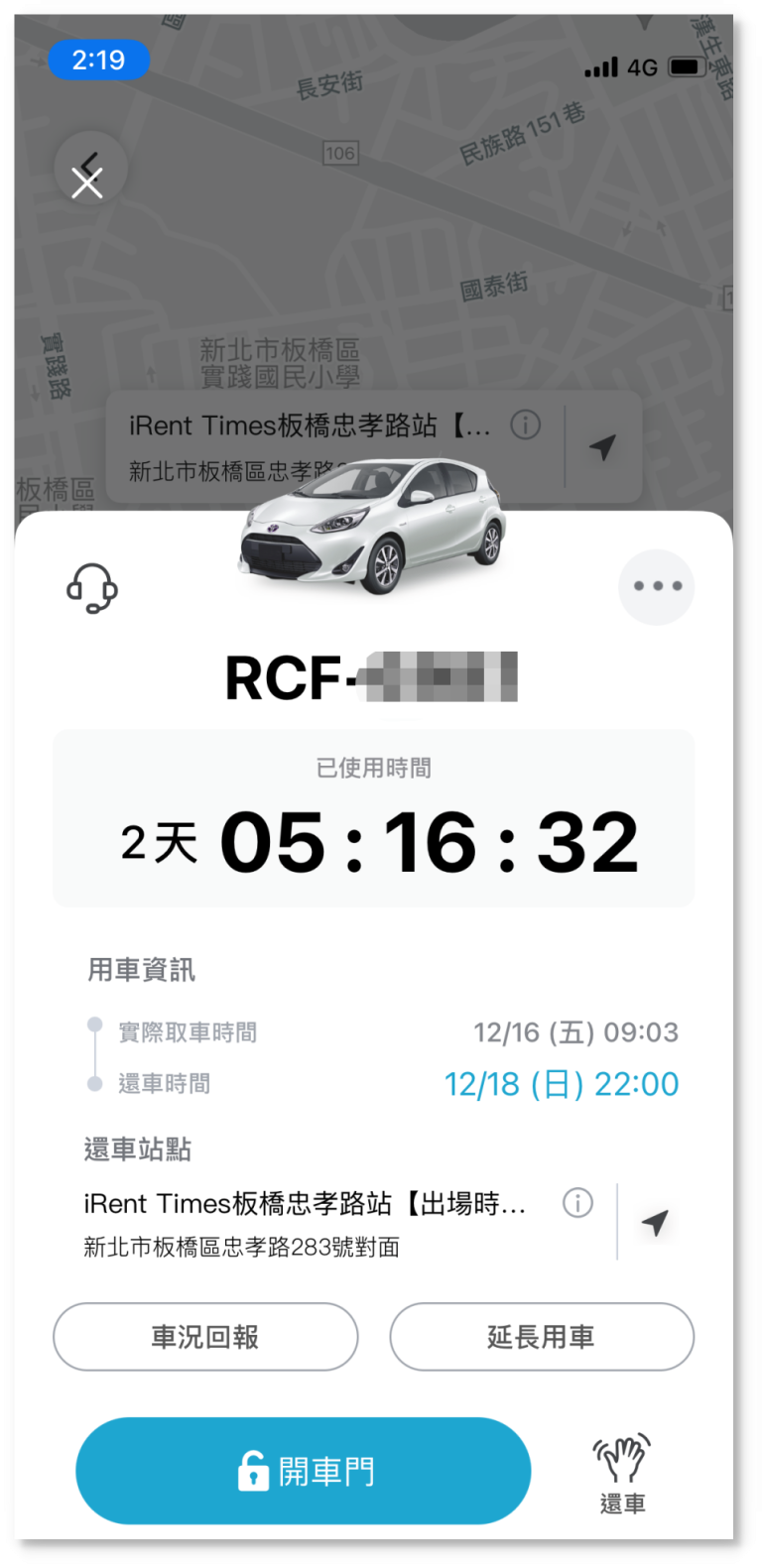Show info icon beside return station name
Viewport: 762px width, 1568px height.
coord(576,1203)
